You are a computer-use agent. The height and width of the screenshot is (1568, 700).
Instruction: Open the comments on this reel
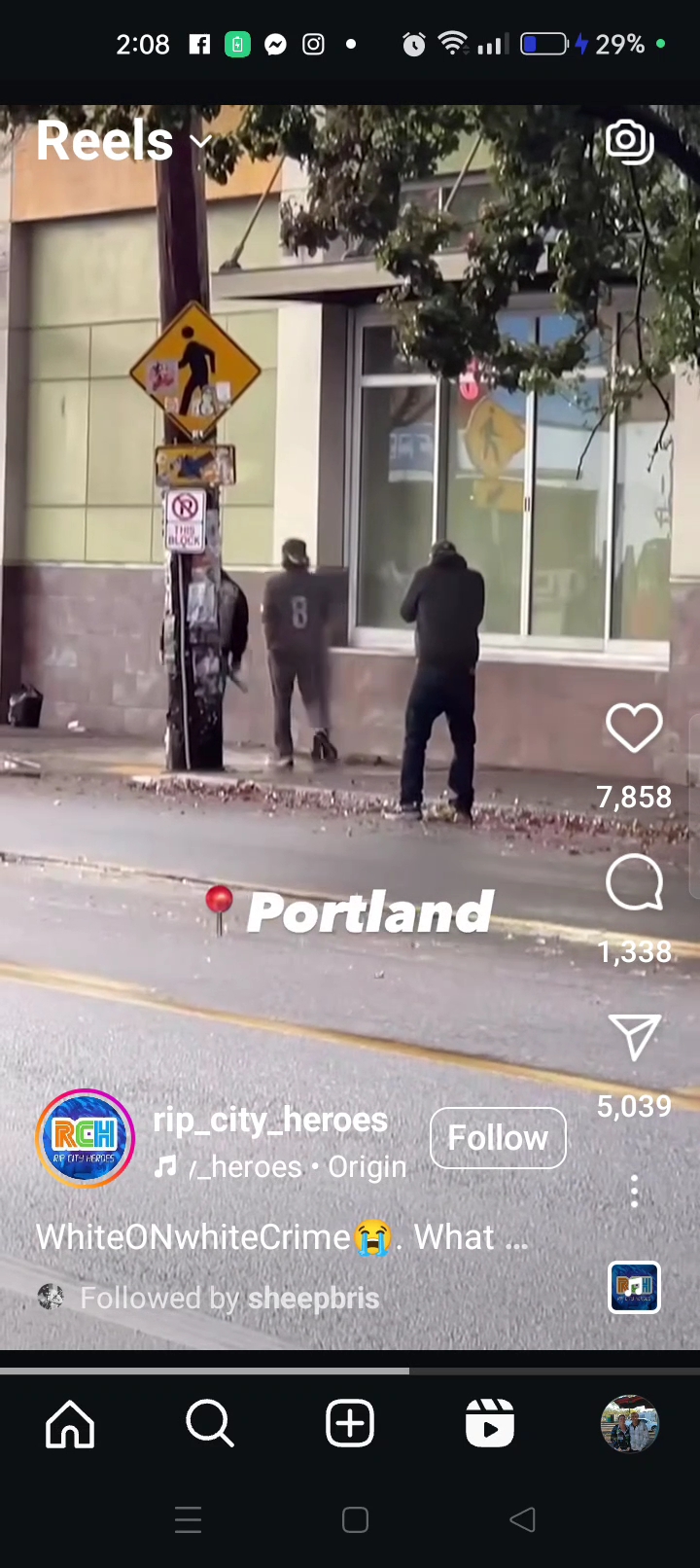pos(634,882)
